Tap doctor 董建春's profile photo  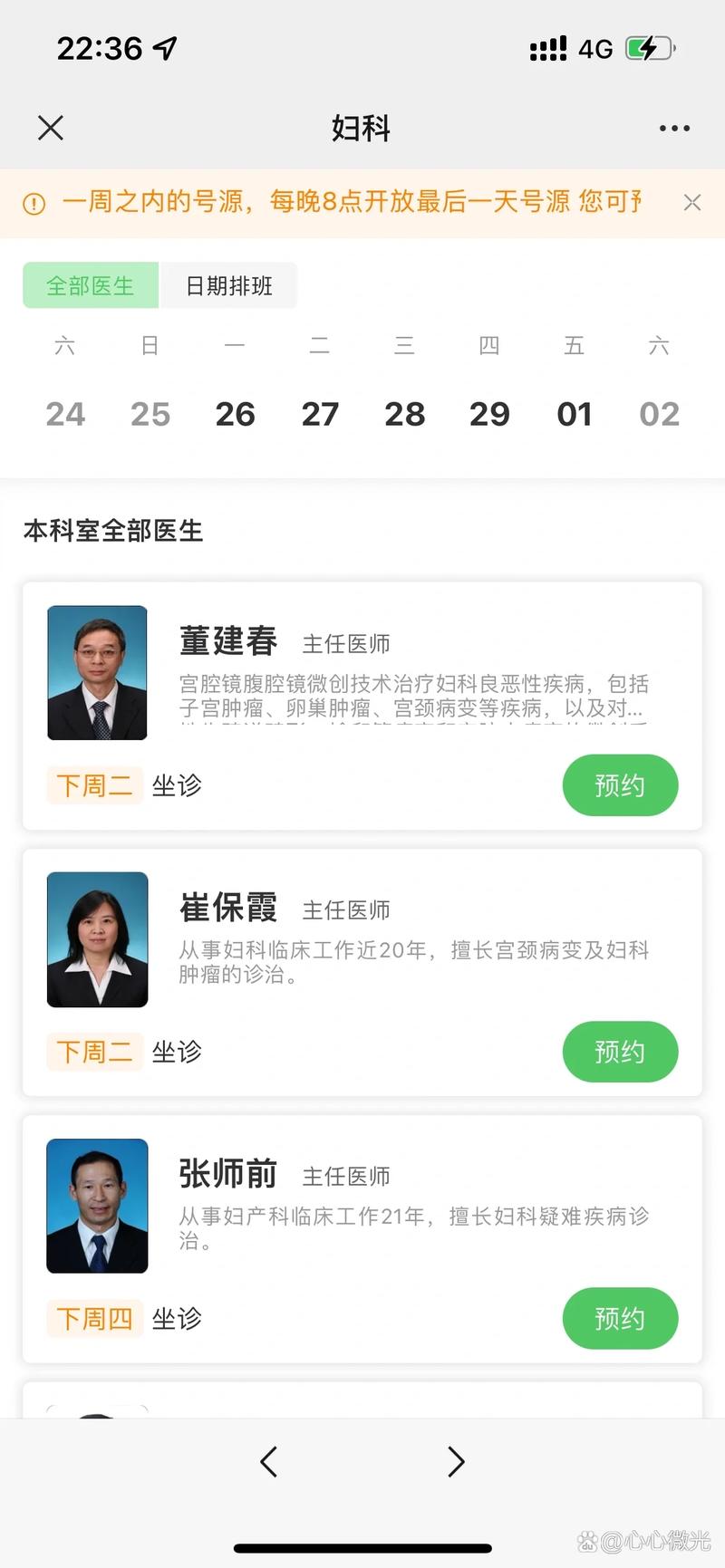[97, 672]
